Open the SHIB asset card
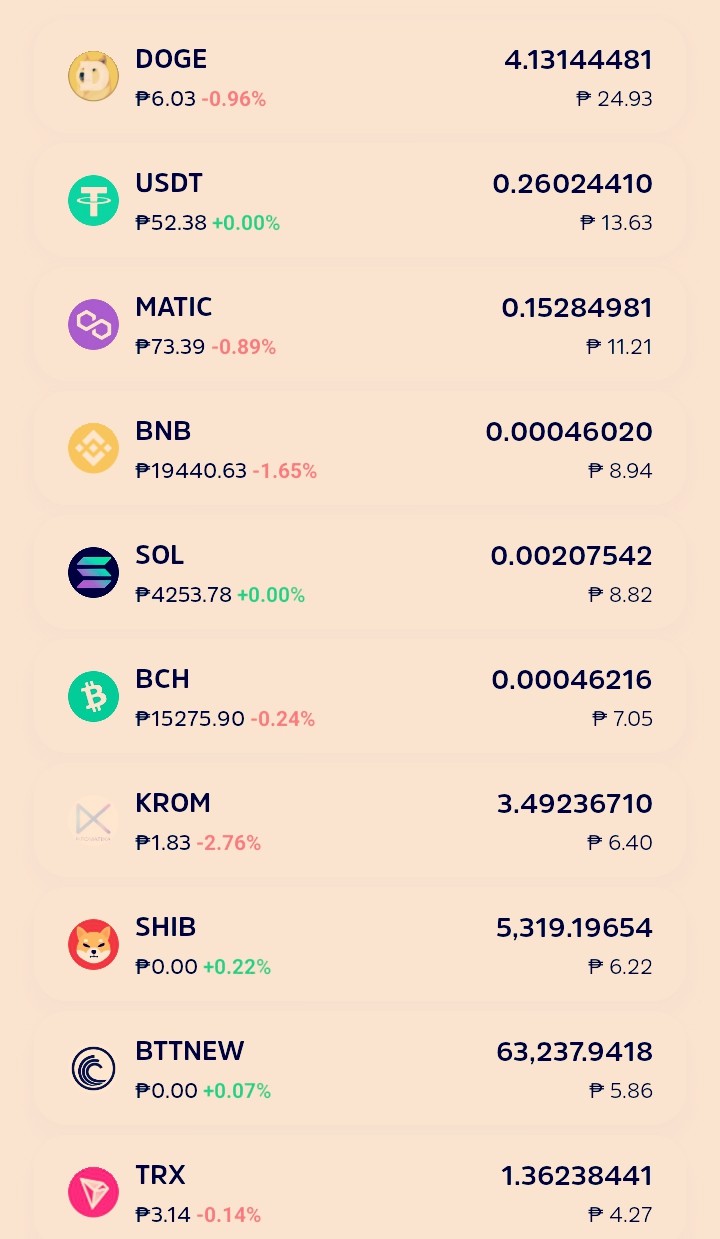This screenshot has width=720, height=1239. pyautogui.click(x=360, y=945)
